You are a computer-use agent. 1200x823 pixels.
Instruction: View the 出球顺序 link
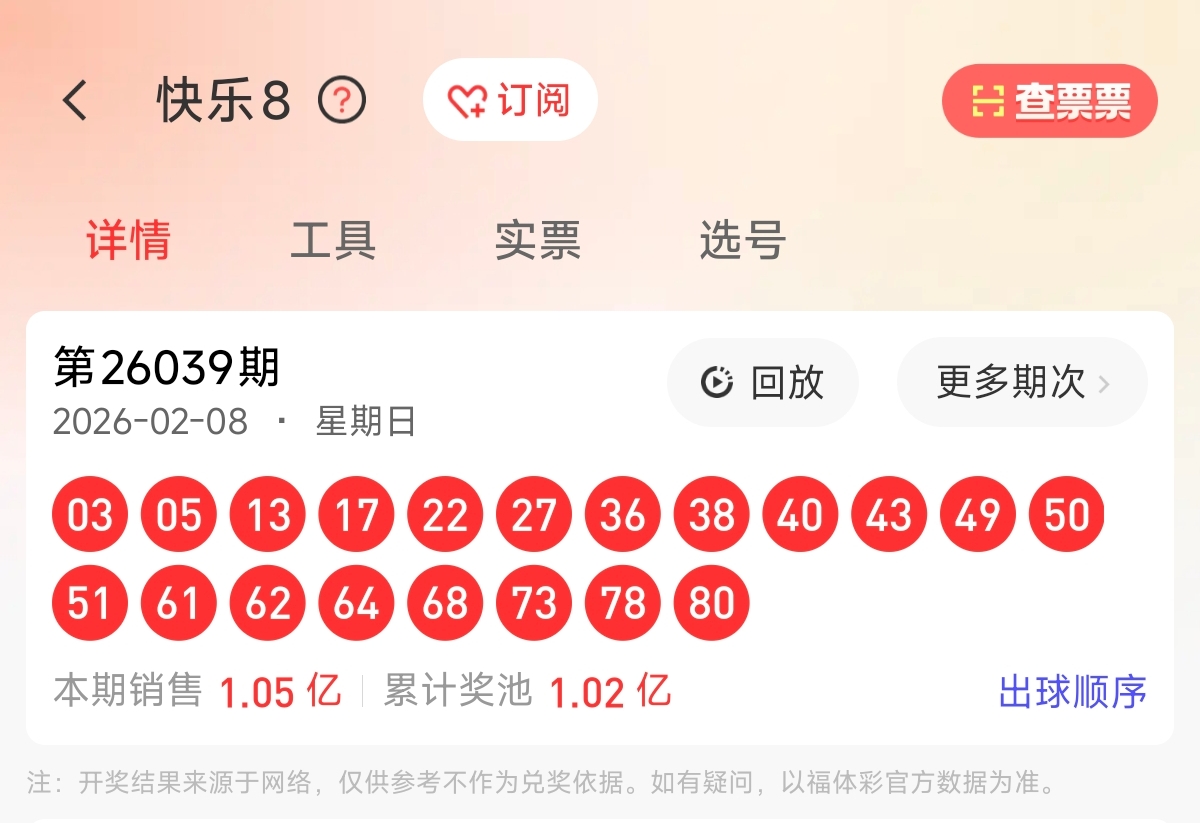[1072, 692]
